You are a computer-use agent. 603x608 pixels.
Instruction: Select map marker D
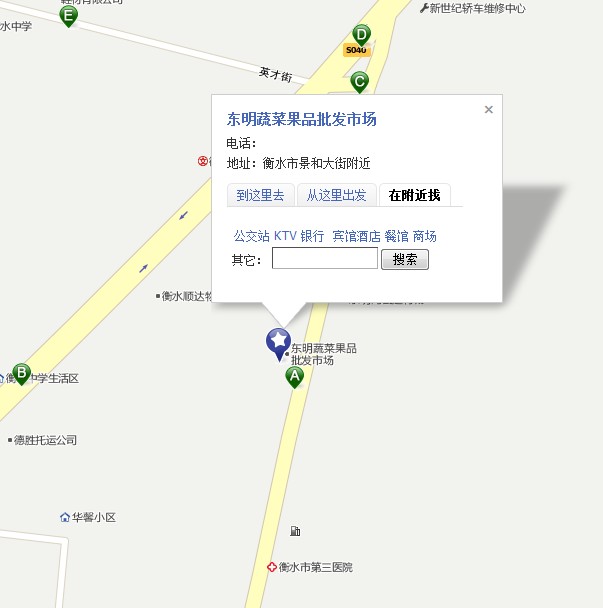point(361,34)
